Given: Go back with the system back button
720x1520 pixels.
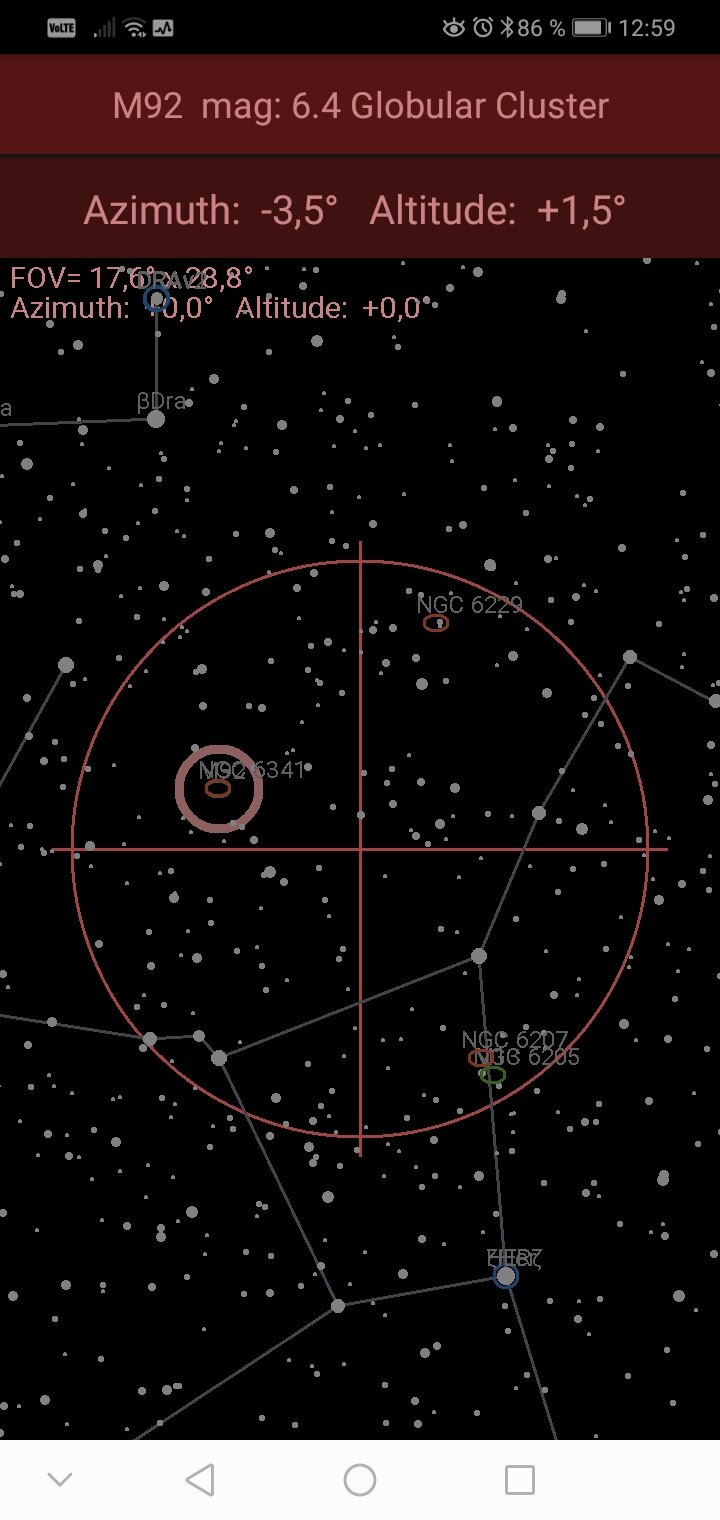Looking at the screenshot, I should 200,1480.
